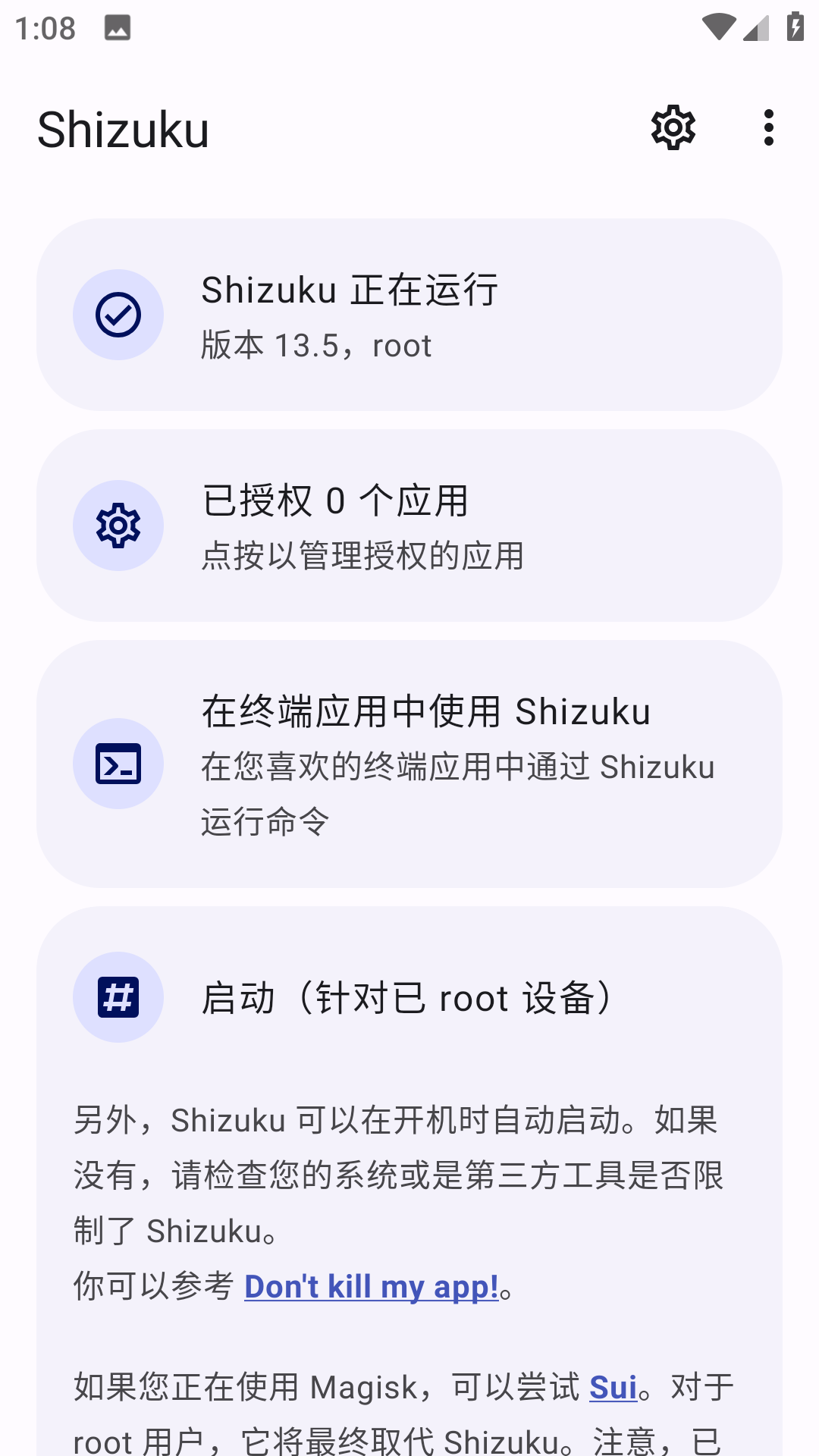Viewport: 819px width, 1456px height.
Task: Tap the Shizuku 正在运行 status card
Action: 409,313
